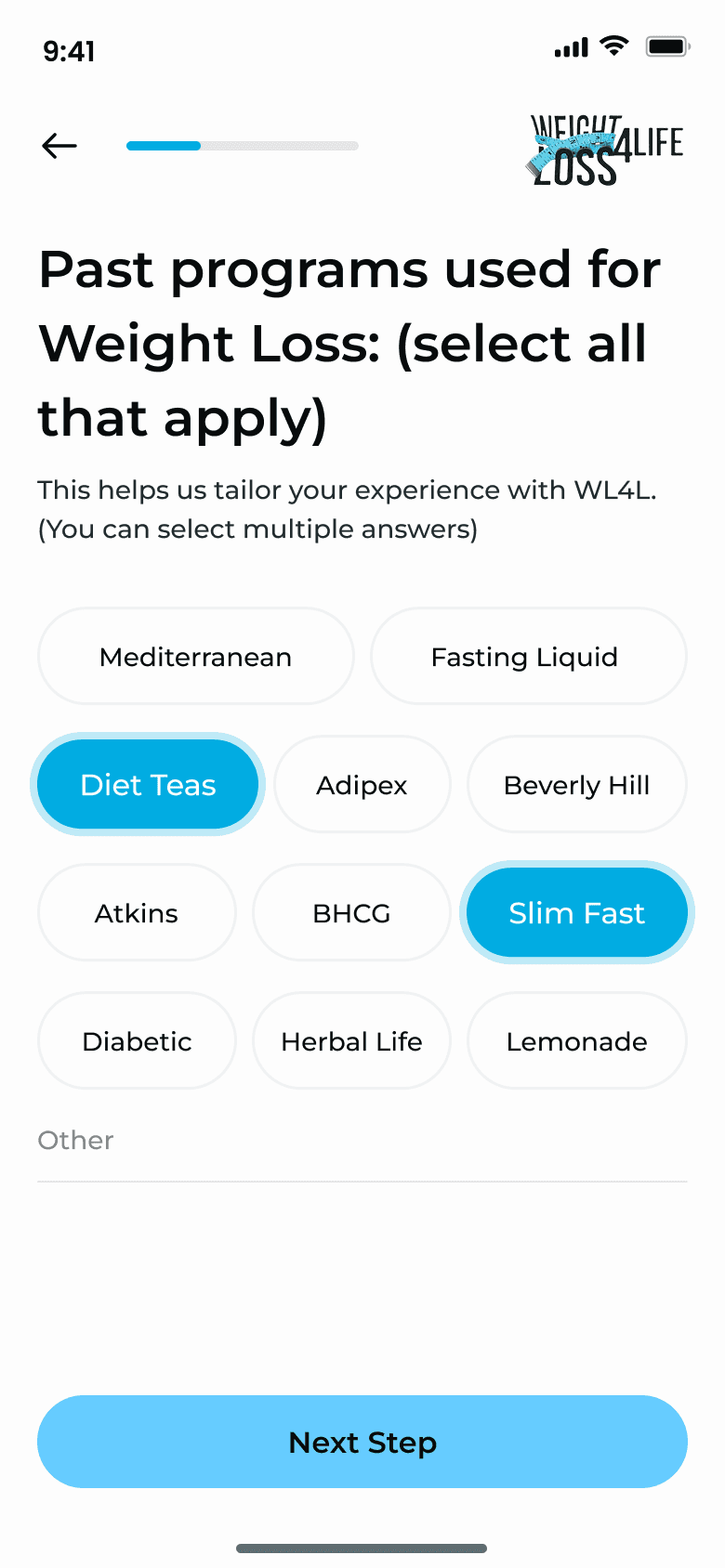Select the Mediterranean chip
Viewport: 725px width, 1568px height.
[195, 657]
